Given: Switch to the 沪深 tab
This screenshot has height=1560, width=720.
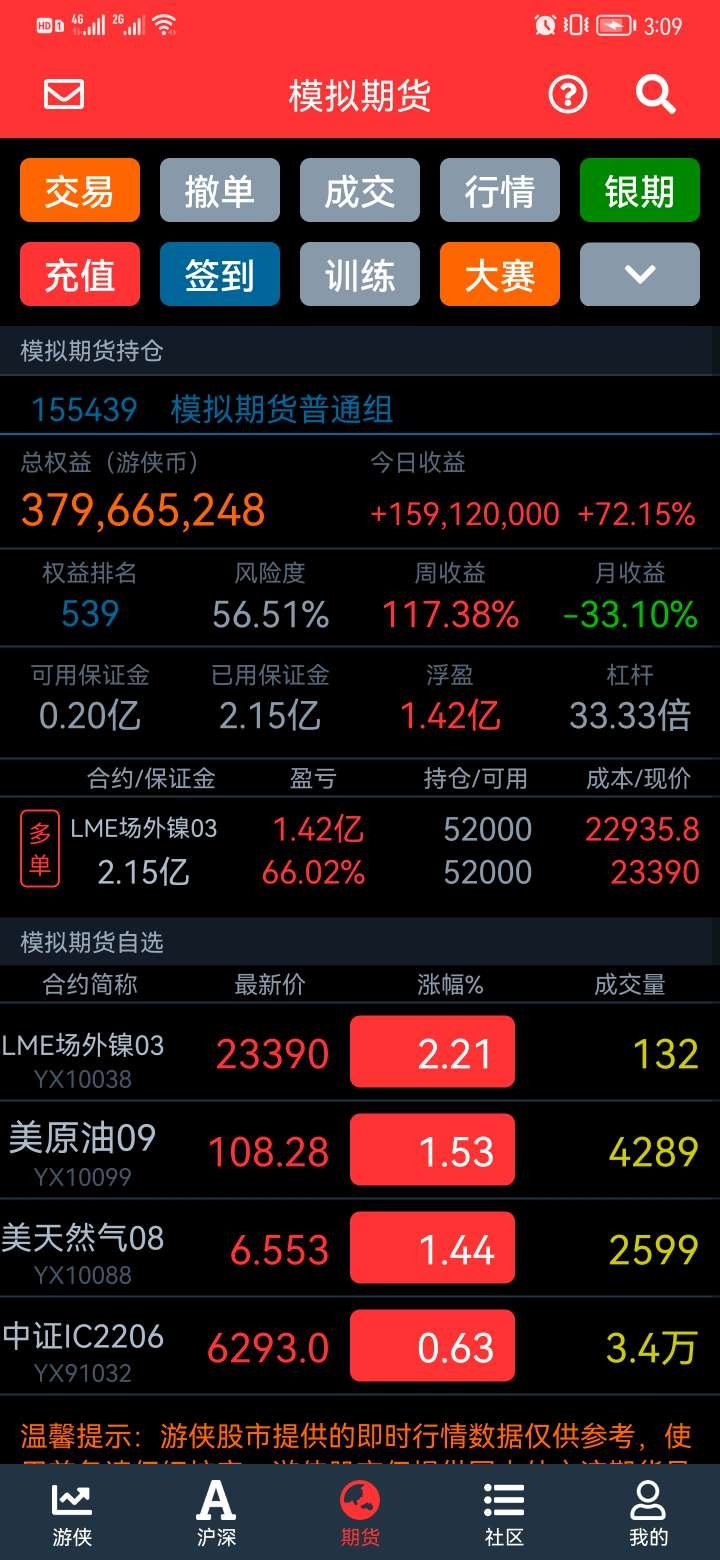Looking at the screenshot, I should pos(216,1513).
